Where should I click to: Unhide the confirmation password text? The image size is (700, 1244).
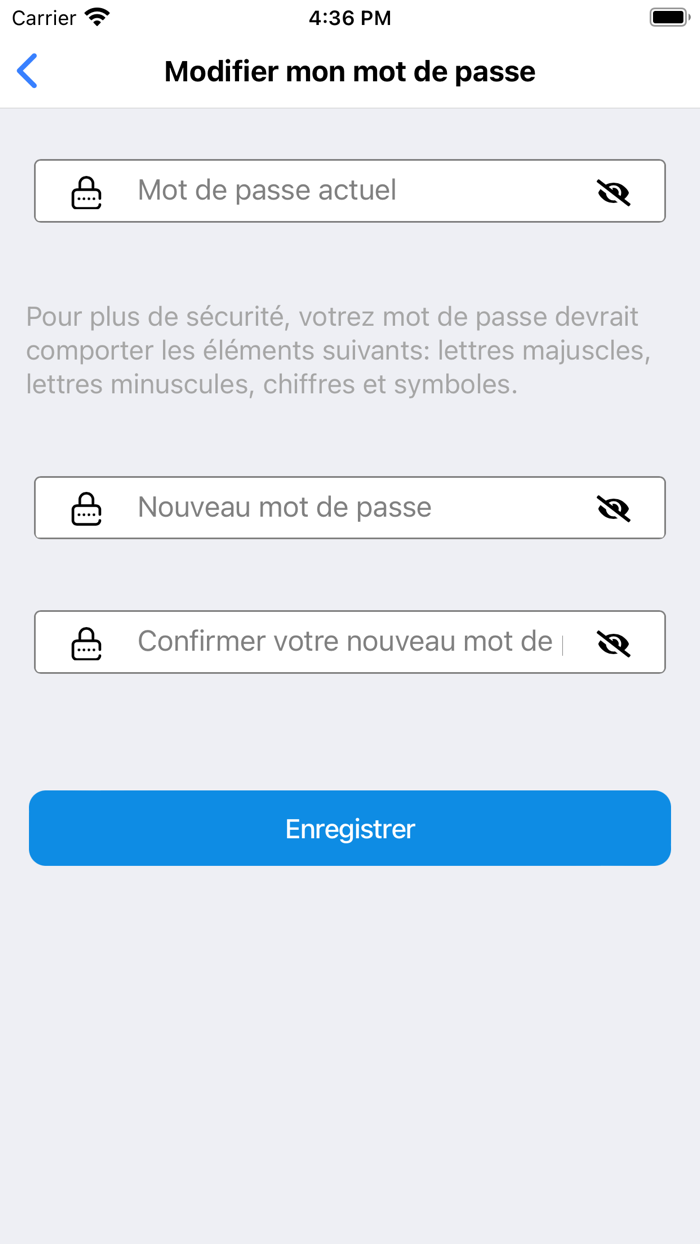click(613, 643)
